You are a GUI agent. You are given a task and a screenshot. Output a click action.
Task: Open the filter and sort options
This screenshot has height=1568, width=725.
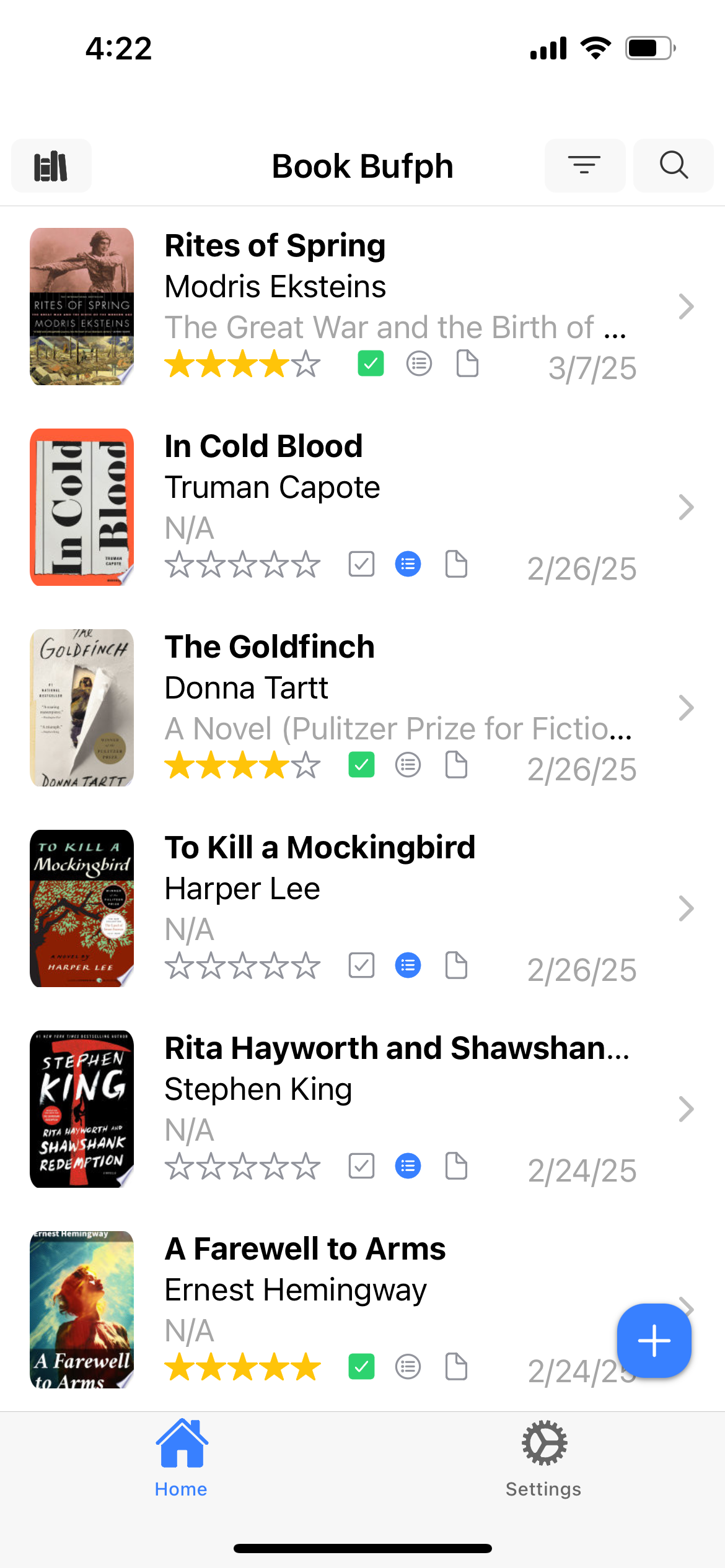tap(584, 165)
